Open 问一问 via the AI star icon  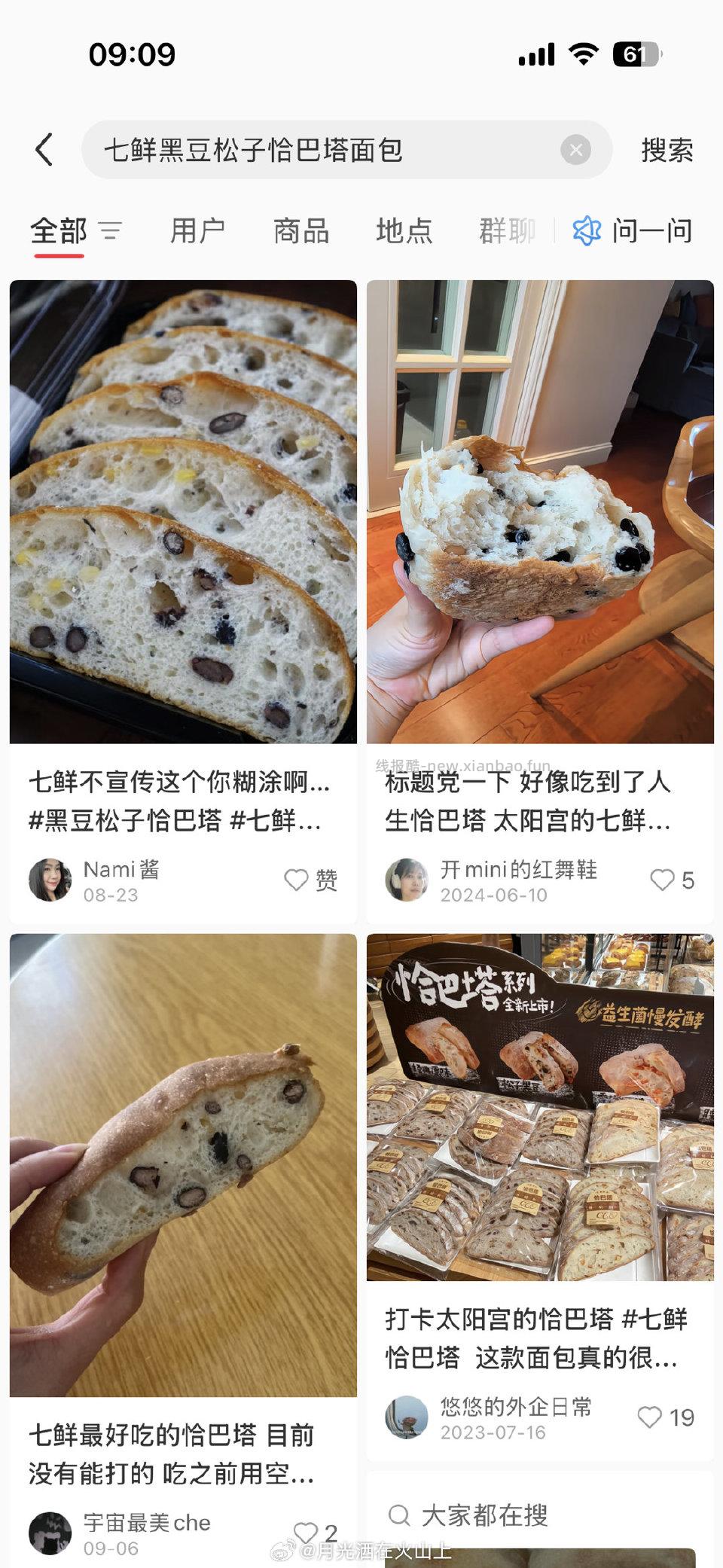tap(585, 232)
